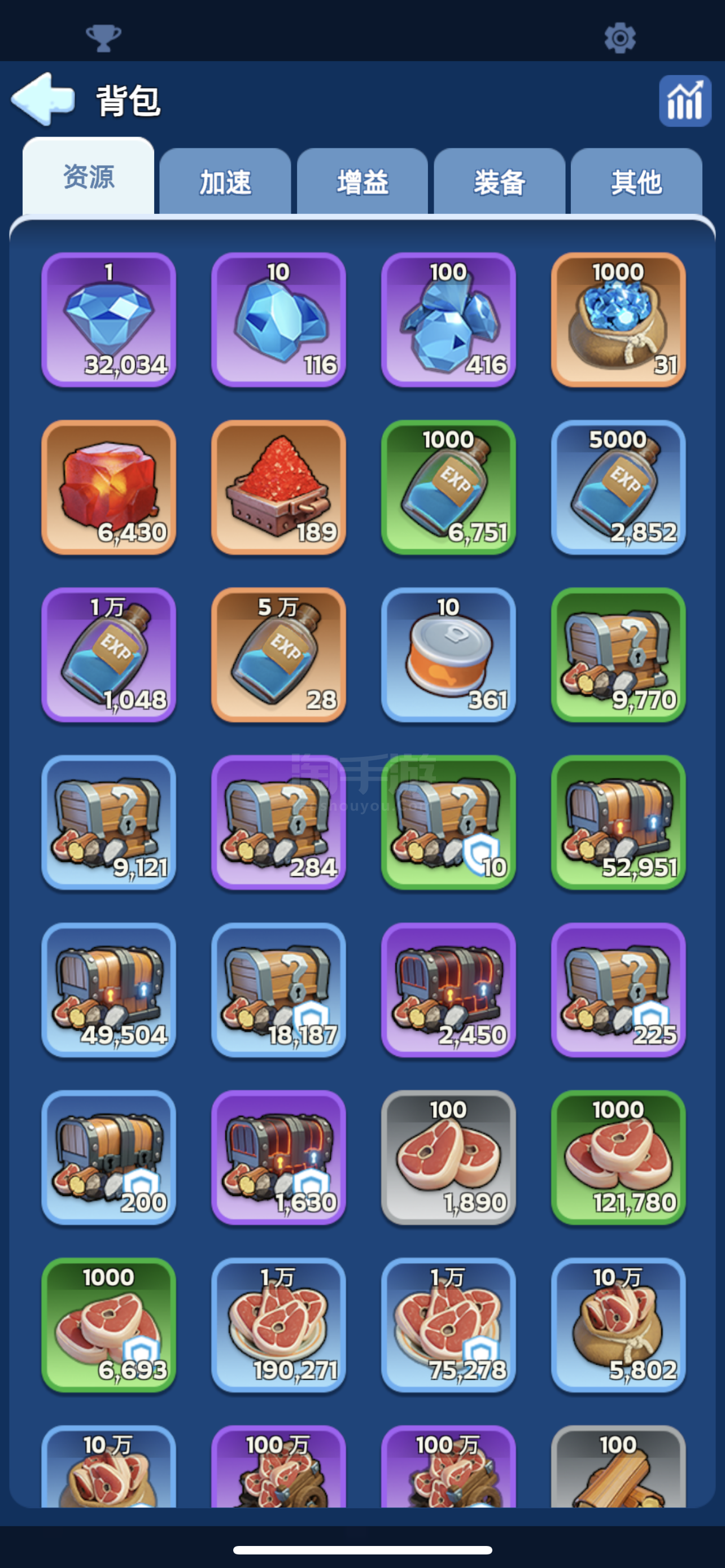The height and width of the screenshot is (1568, 725).
Task: Open the 装备 tab
Action: 499,181
